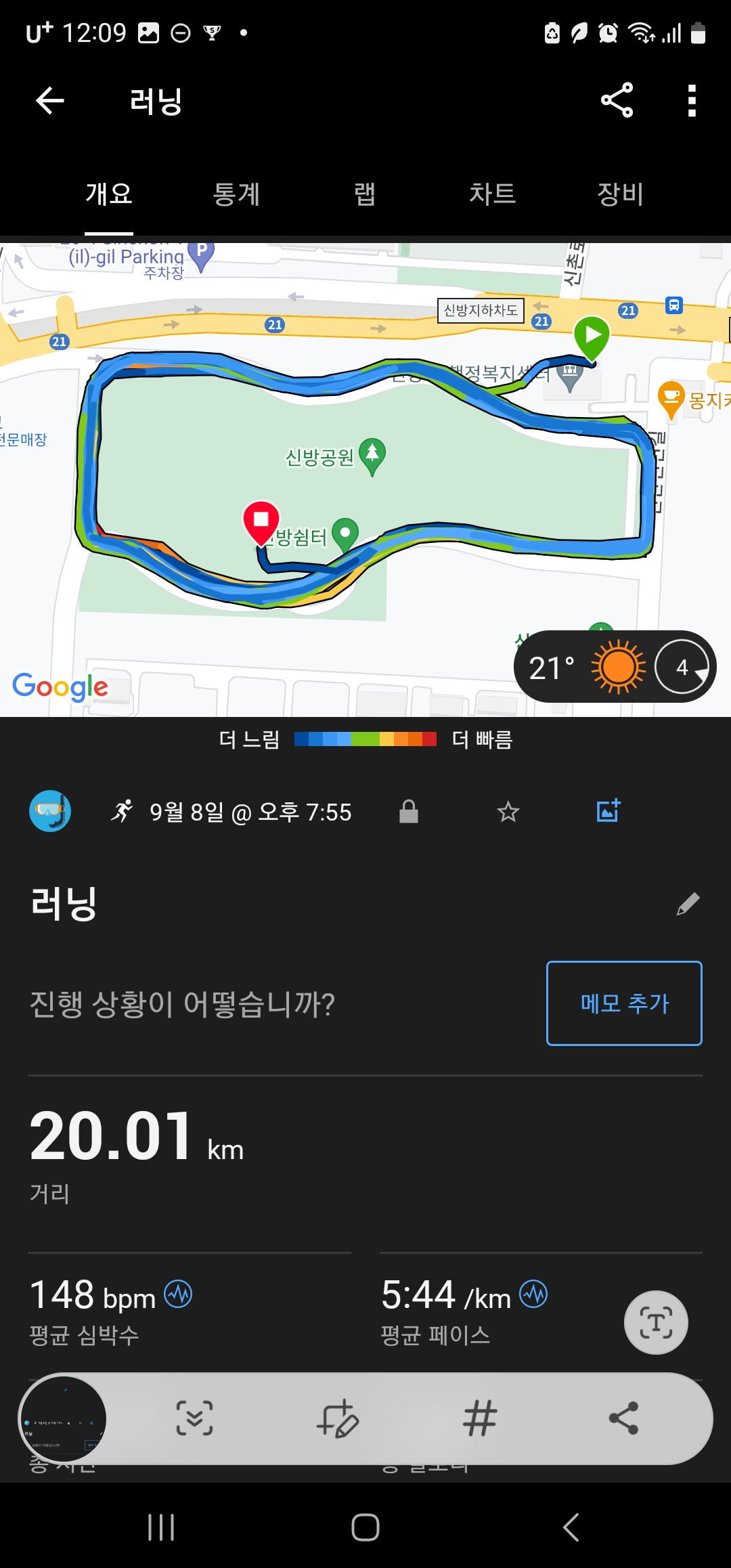Image resolution: width=731 pixels, height=1568 pixels.
Task: Tap the 21° weather widget on the map
Action: [x=615, y=667]
